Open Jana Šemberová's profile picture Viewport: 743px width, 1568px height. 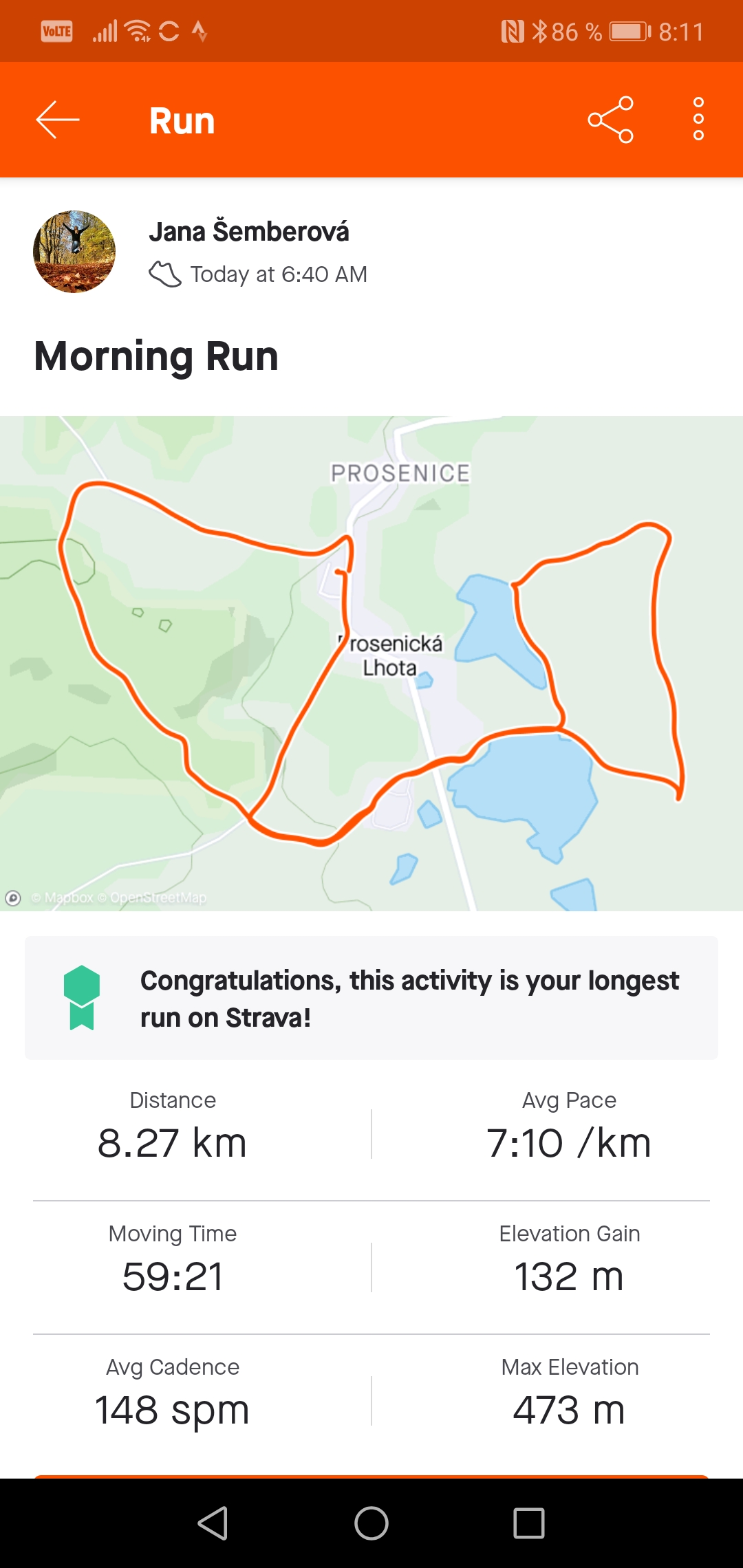(x=74, y=252)
